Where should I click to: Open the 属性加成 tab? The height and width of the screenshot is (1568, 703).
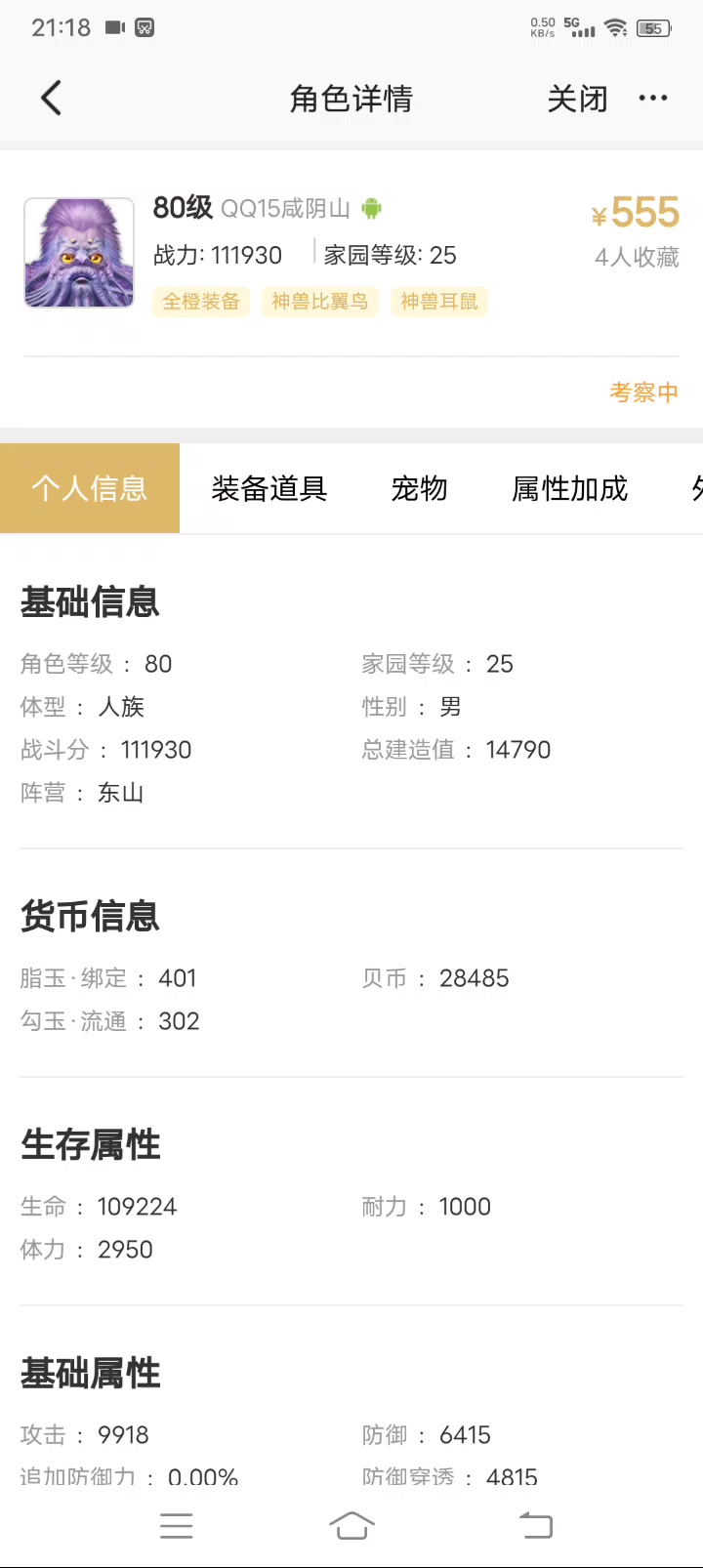click(569, 488)
